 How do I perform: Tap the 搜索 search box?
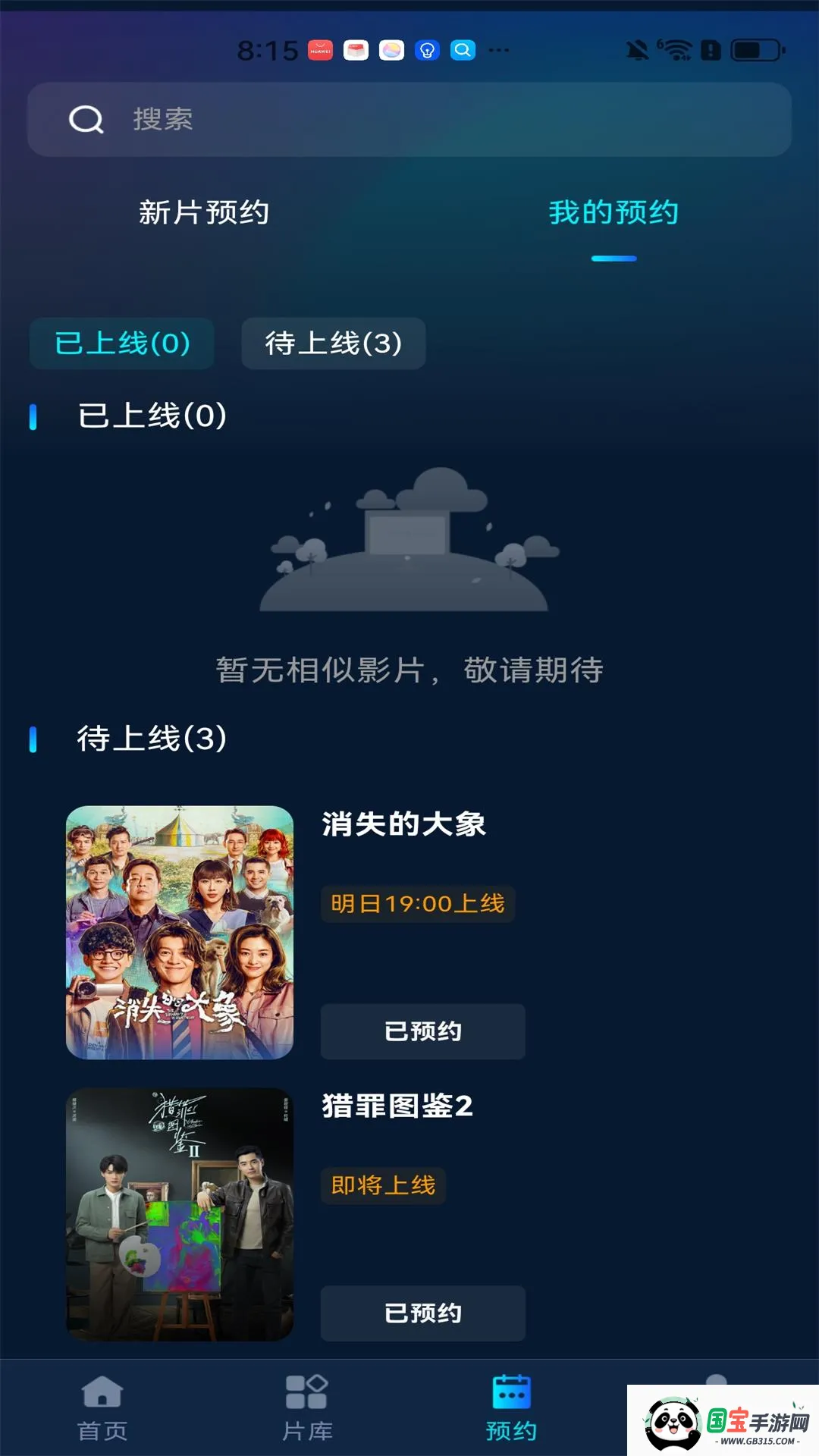coord(409,120)
